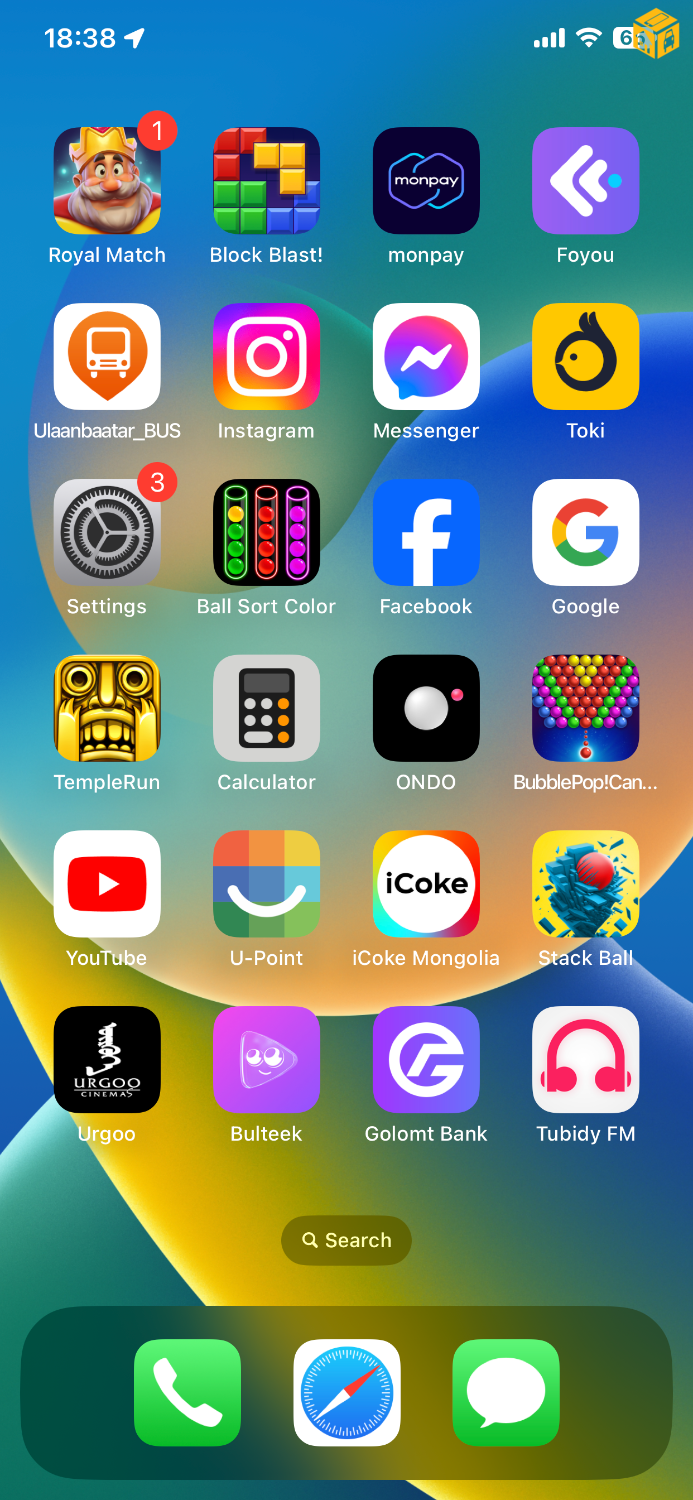Viewport: 693px width, 1500px height.
Task: Launch YouTube
Action: pyautogui.click(x=107, y=884)
